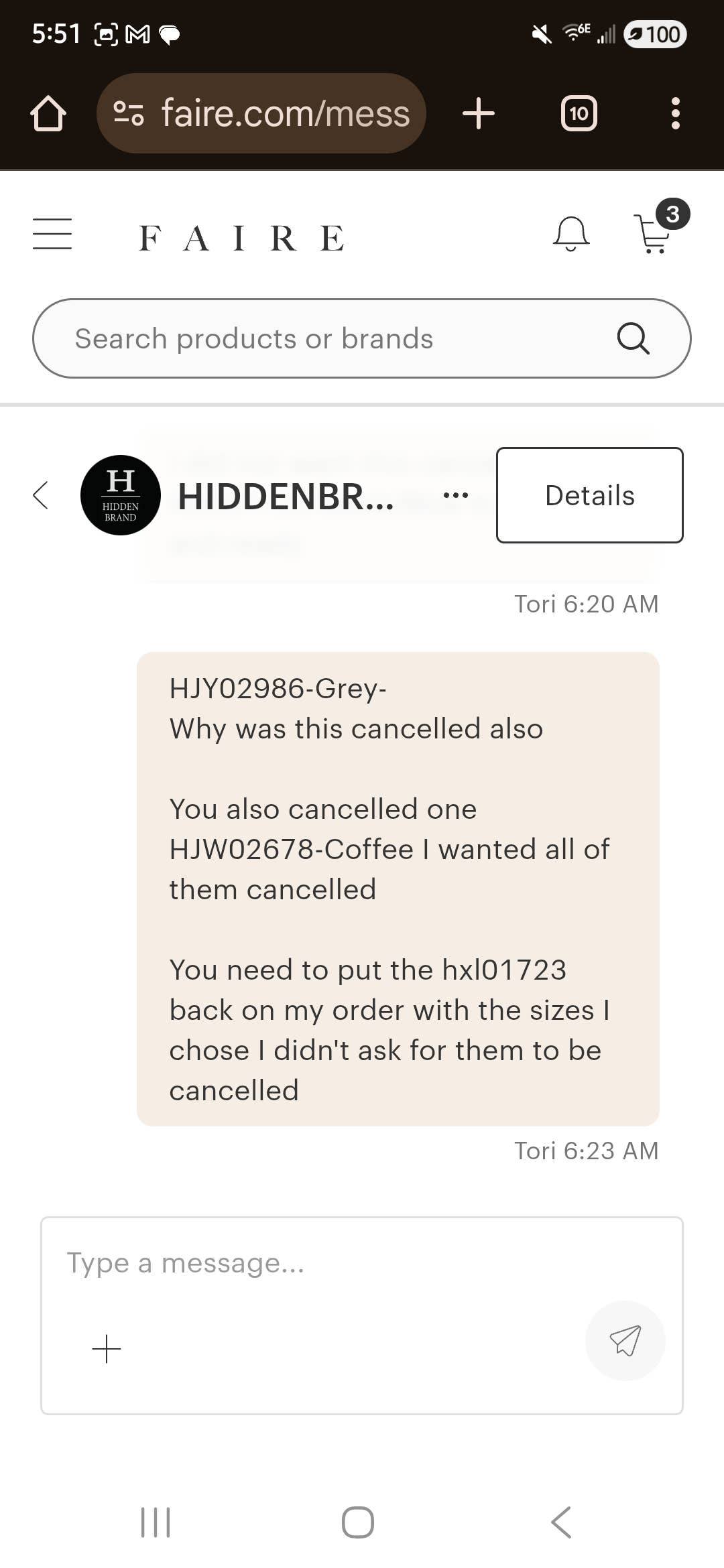Add an attachment with the plus icon
The image size is (724, 1568).
click(x=107, y=1348)
